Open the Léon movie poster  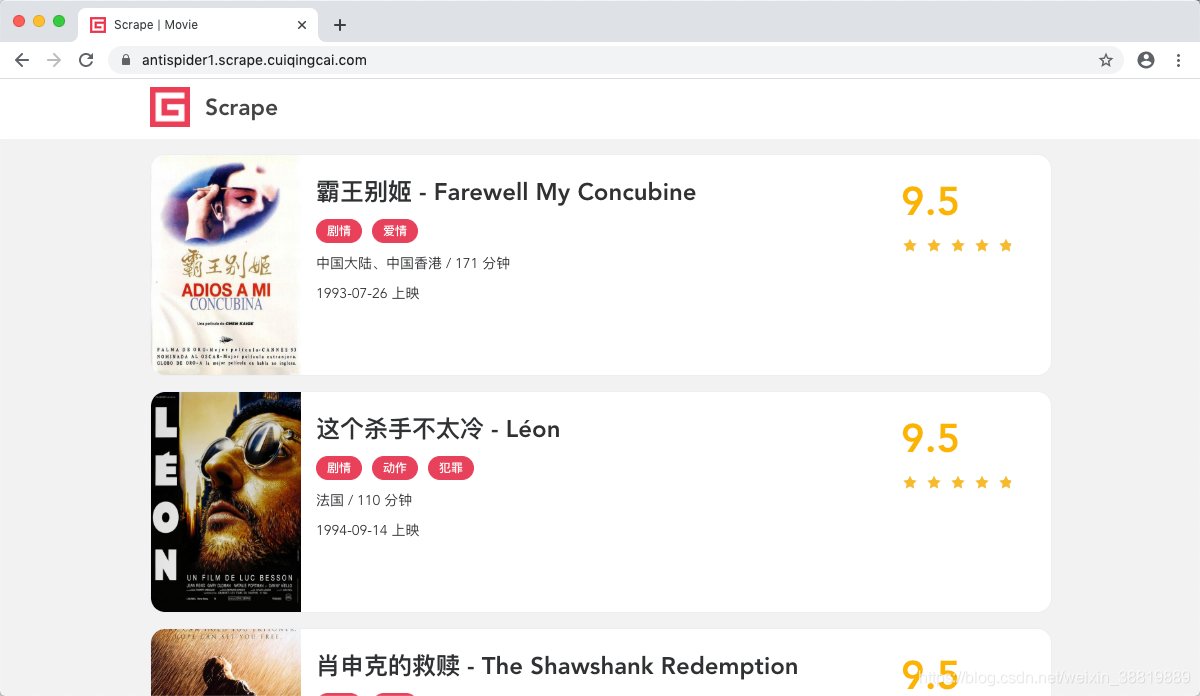tap(226, 502)
